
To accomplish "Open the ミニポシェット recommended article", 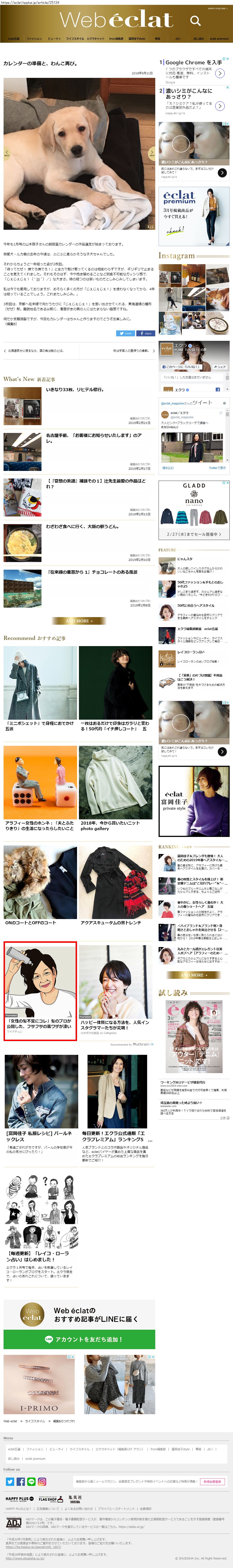I will [x=40, y=709].
